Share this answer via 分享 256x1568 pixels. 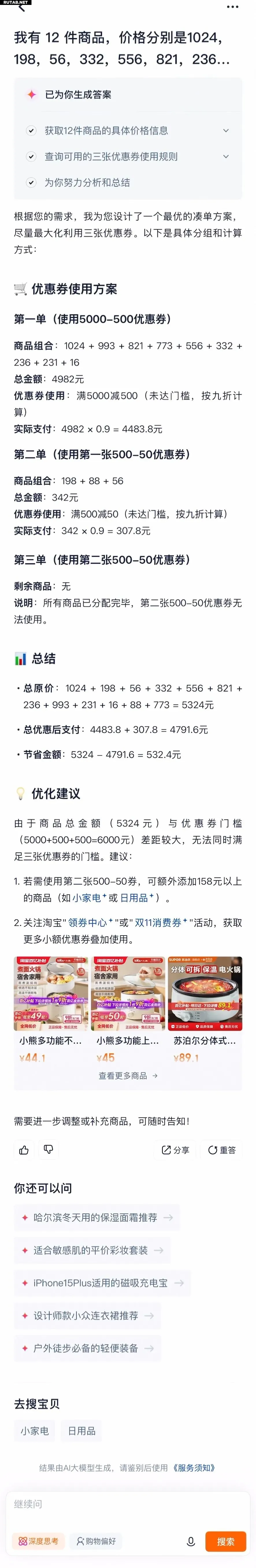176,1150
